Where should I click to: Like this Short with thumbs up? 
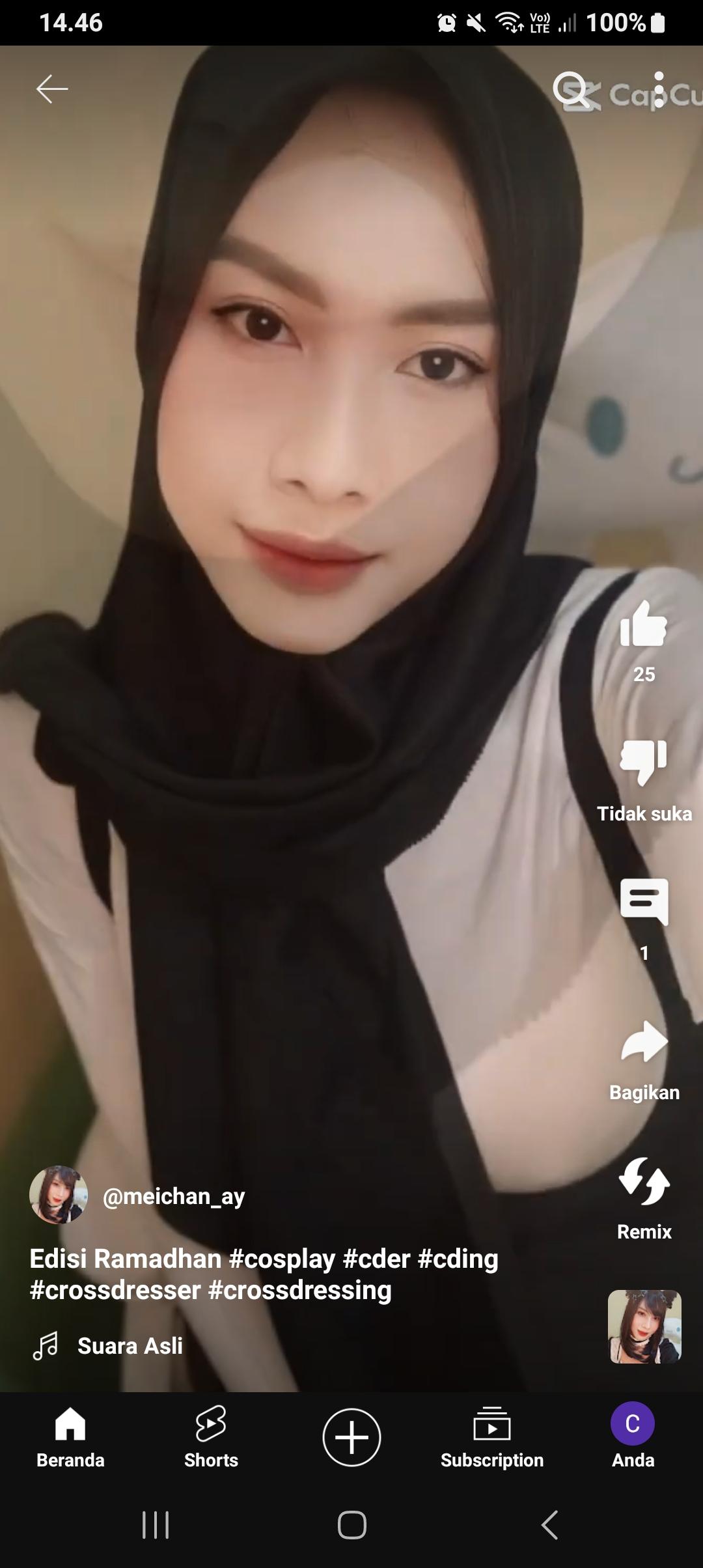[644, 624]
